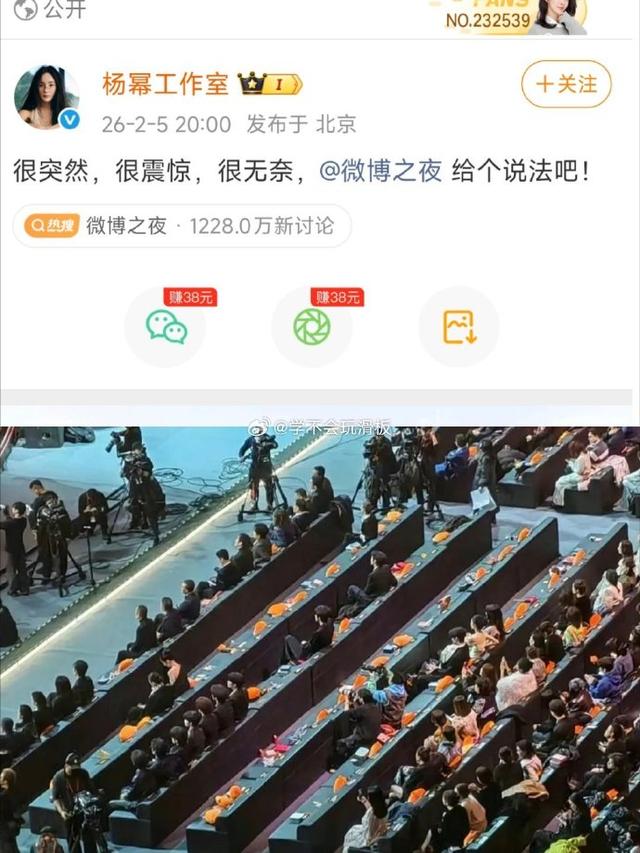Open the audience photo in the post

(320, 640)
